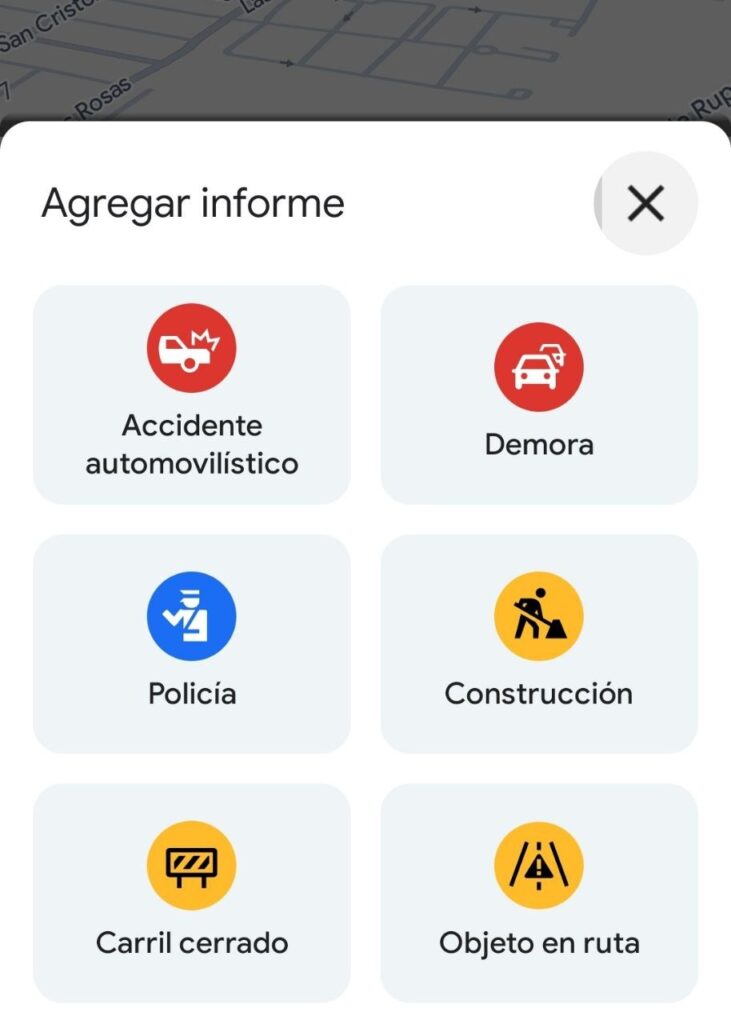Close the Agregar informe panel

point(644,203)
